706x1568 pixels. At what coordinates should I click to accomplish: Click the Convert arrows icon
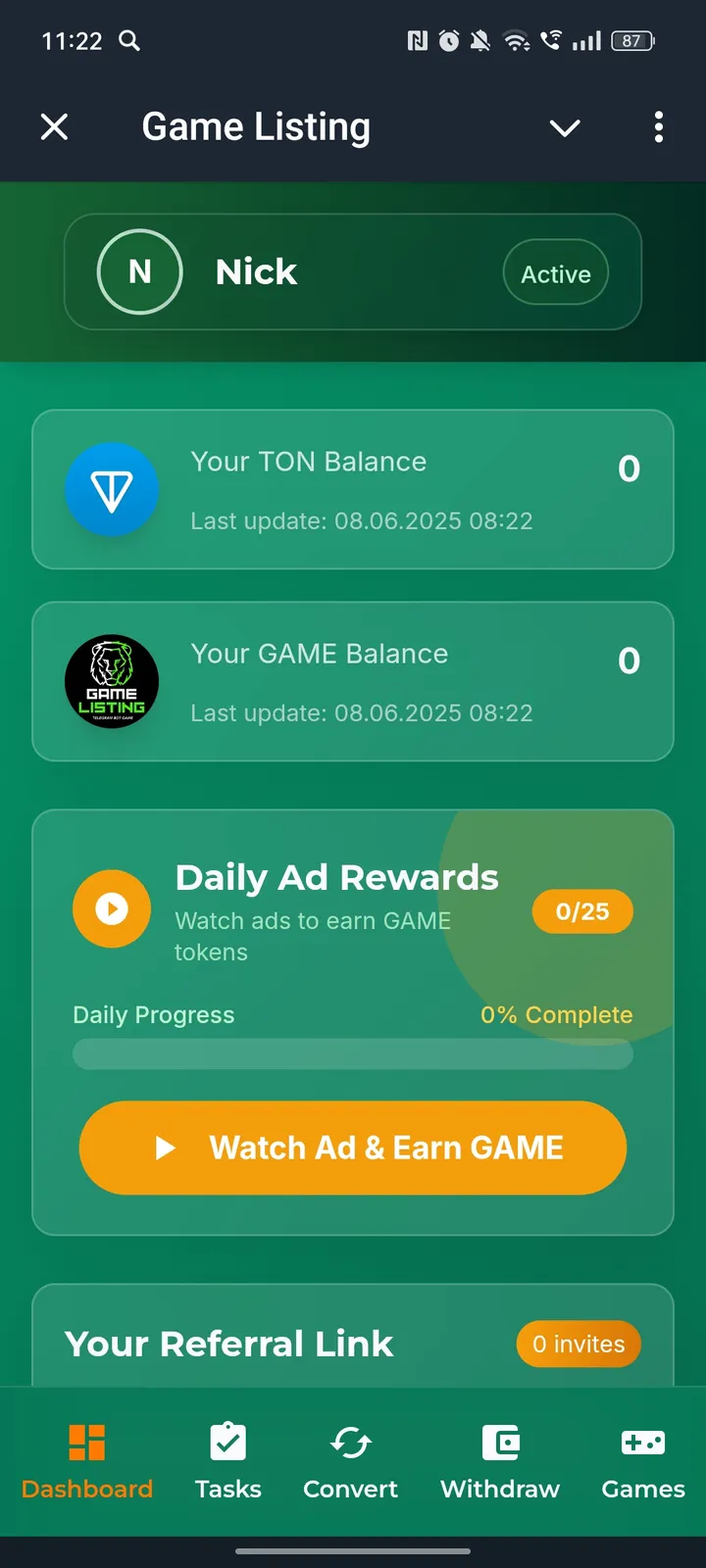pos(350,1441)
